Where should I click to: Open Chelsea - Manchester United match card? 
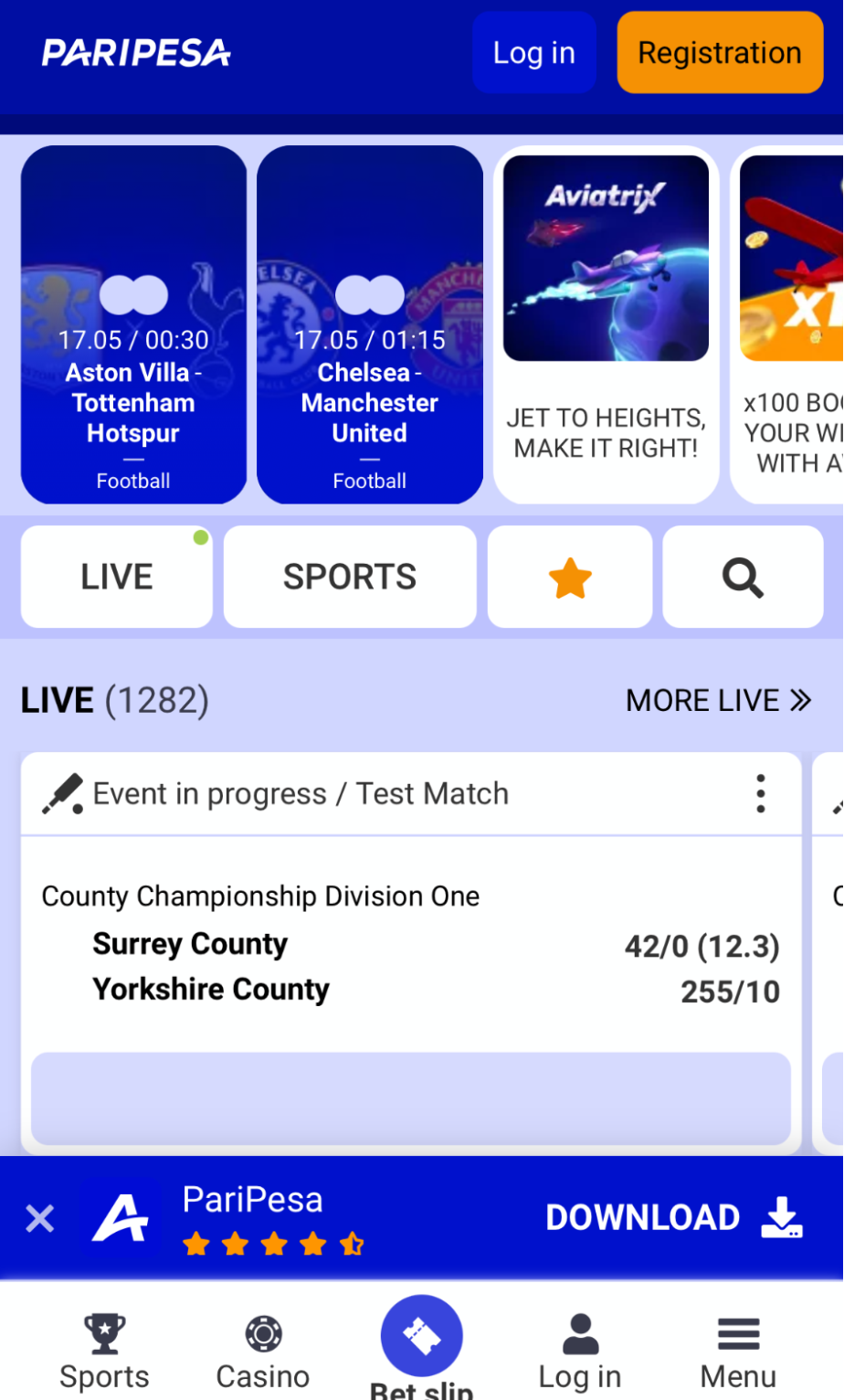click(x=369, y=324)
